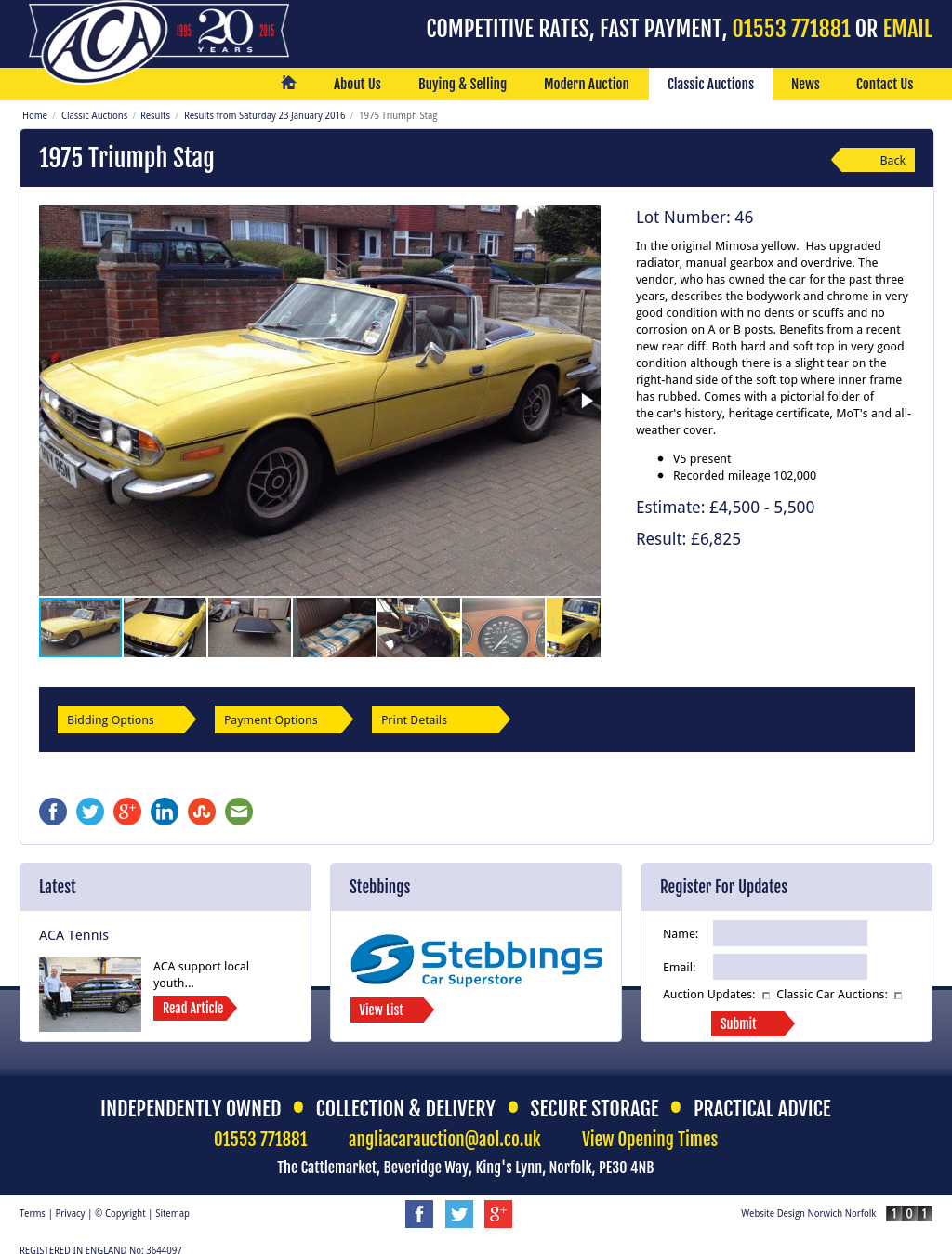Screen dimensions: 952x1254
Task: Open the About Us menu
Action: tap(357, 84)
